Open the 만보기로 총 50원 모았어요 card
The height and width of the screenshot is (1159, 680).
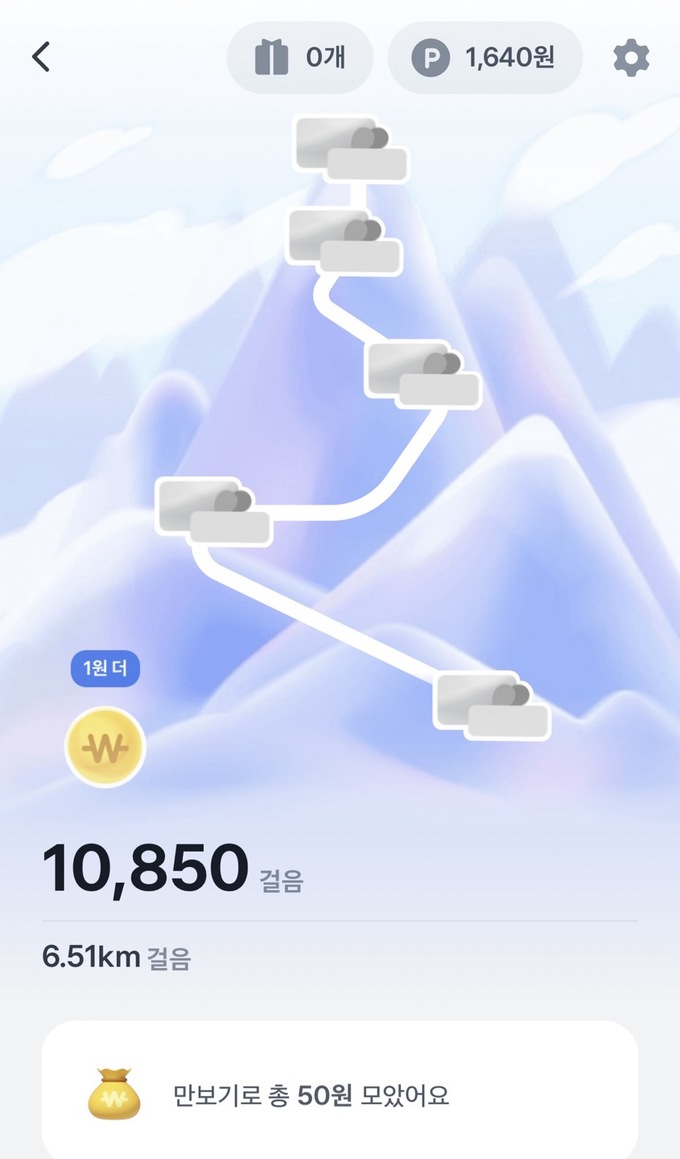(339, 1096)
